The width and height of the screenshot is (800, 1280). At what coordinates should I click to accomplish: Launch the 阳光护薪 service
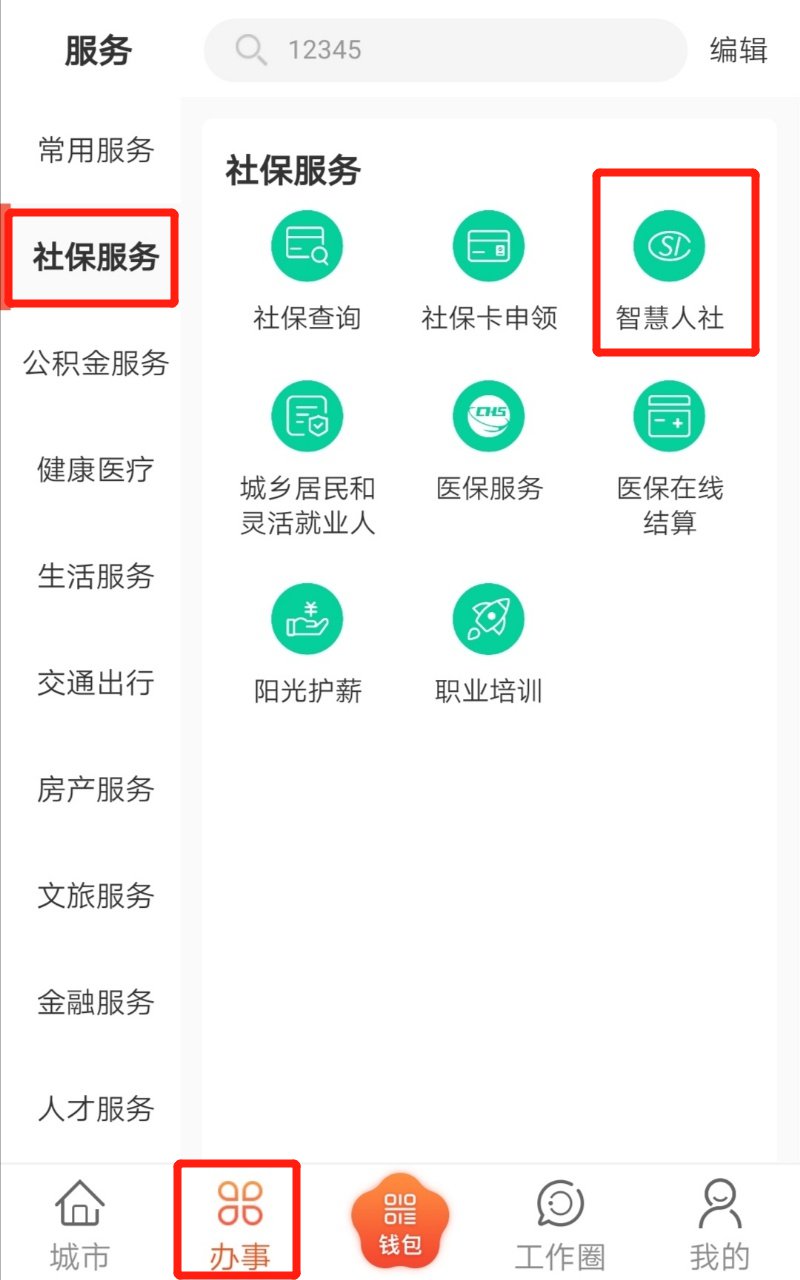(x=307, y=640)
